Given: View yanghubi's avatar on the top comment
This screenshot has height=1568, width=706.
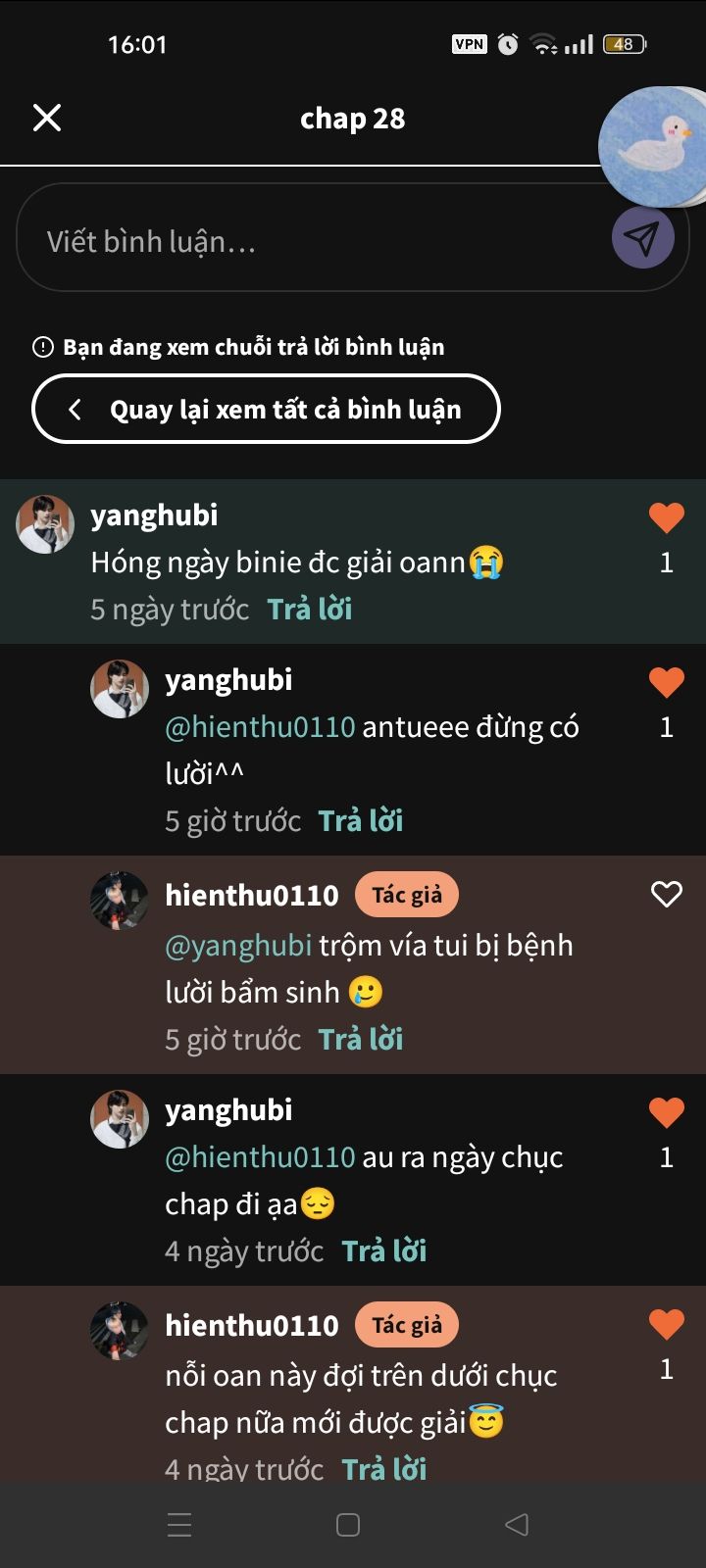Looking at the screenshot, I should (x=45, y=524).
